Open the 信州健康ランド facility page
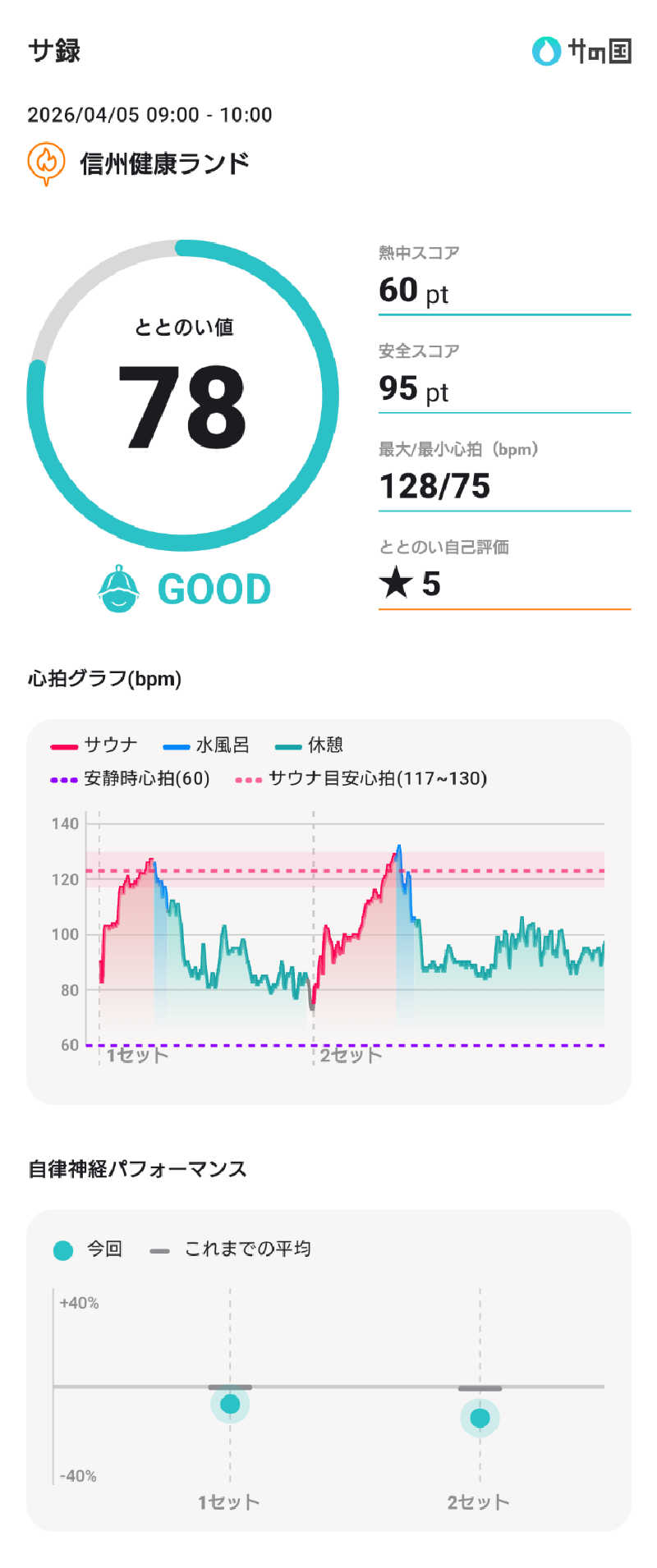Screen dimensions: 657x1568 coord(164,163)
